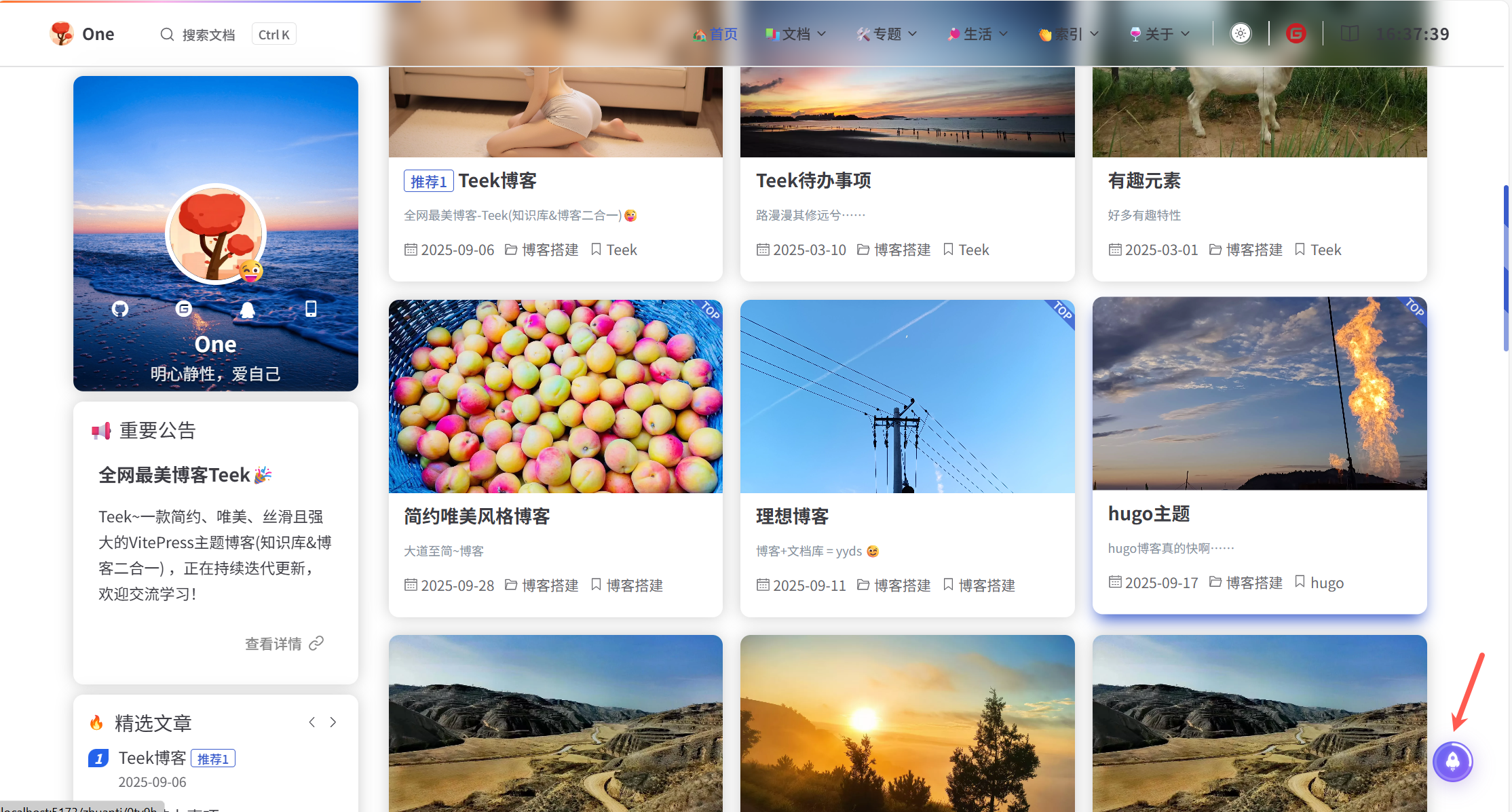Open the red Gitee icon in navbar
1512x812 pixels.
tap(1296, 34)
